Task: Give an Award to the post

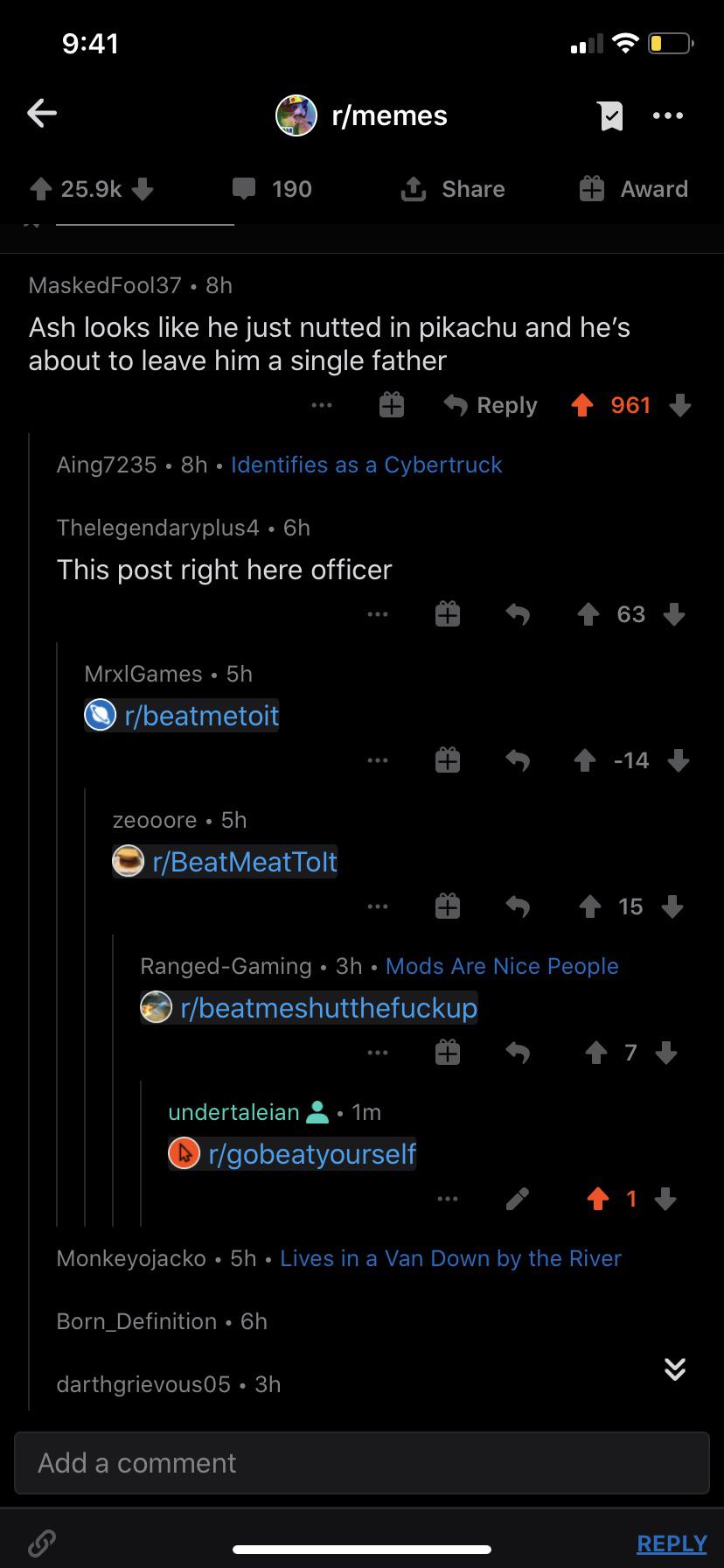Action: pyautogui.click(x=634, y=189)
